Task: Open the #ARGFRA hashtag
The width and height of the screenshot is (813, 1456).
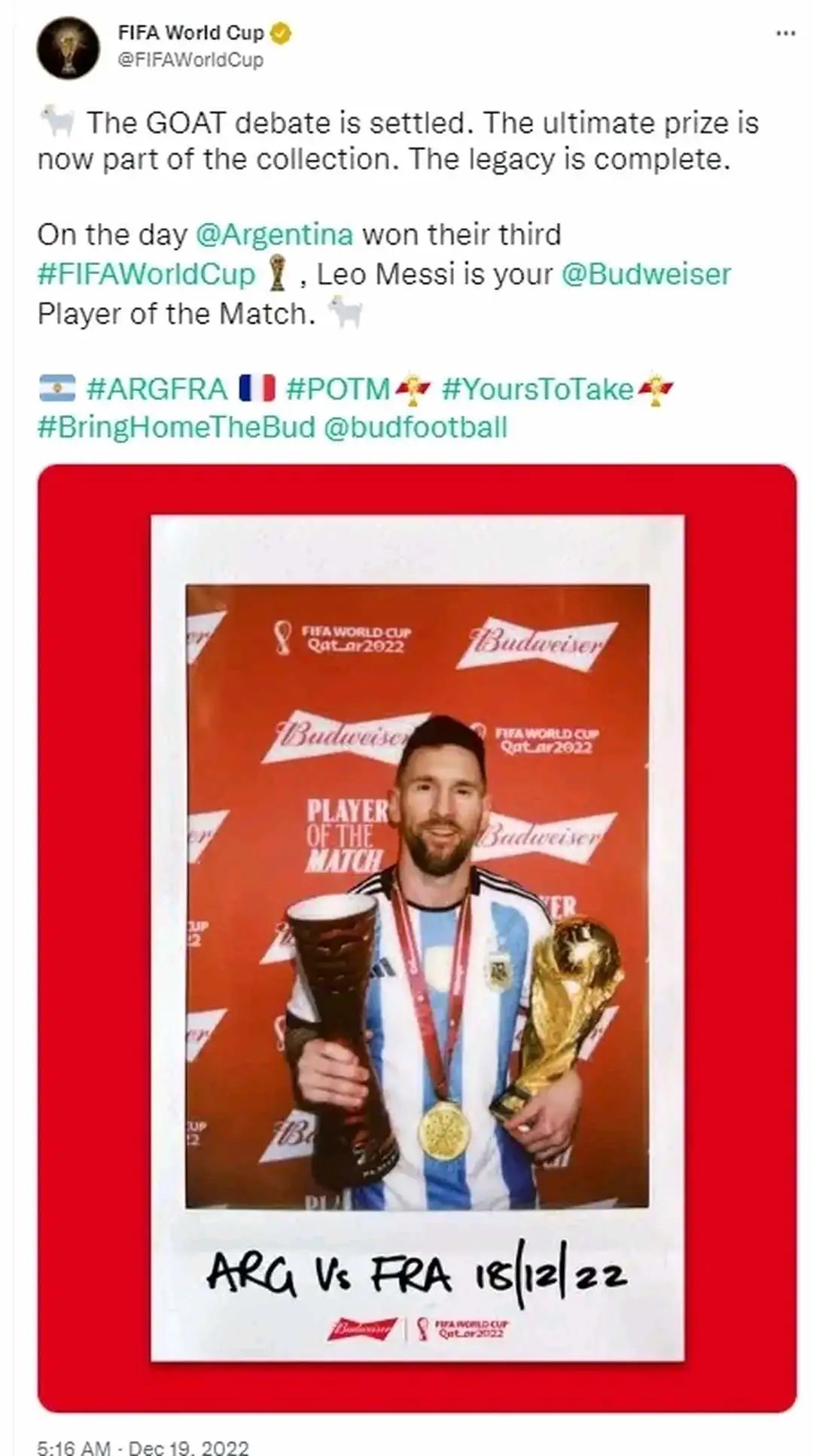Action: click(157, 389)
